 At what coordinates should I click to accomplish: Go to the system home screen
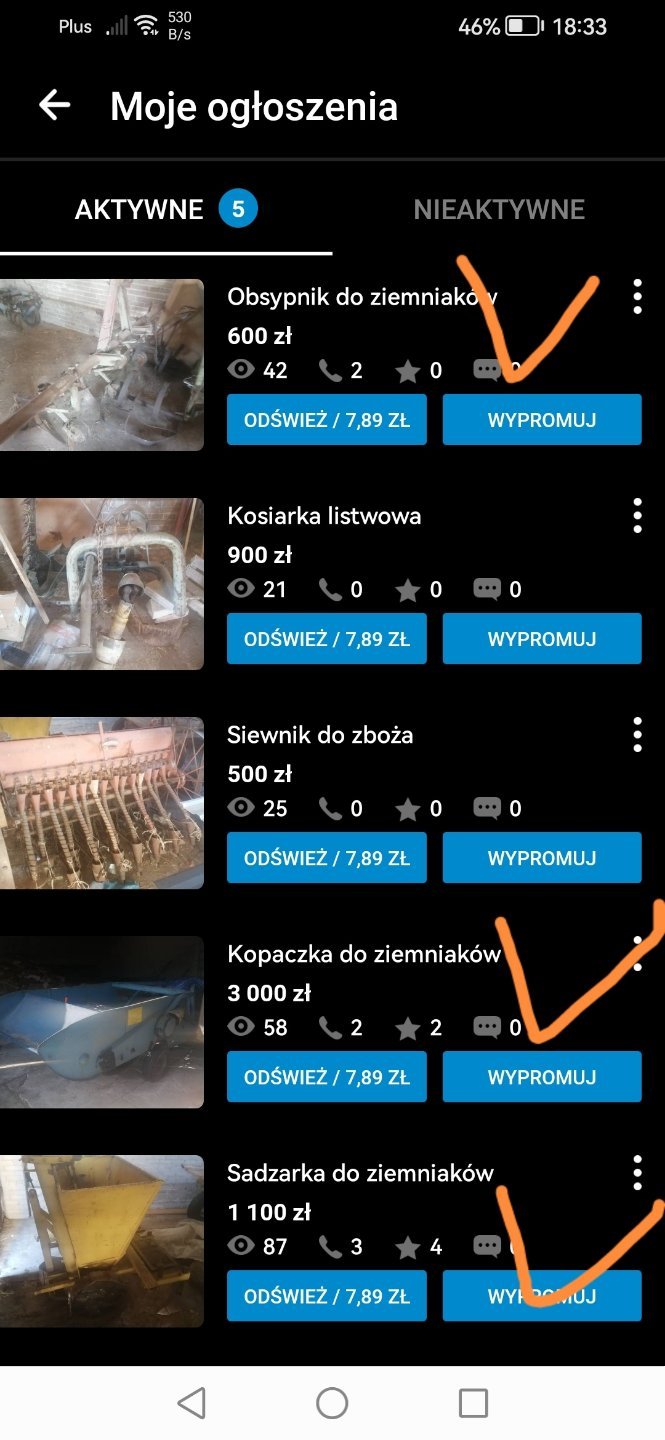pyautogui.click(x=332, y=1403)
